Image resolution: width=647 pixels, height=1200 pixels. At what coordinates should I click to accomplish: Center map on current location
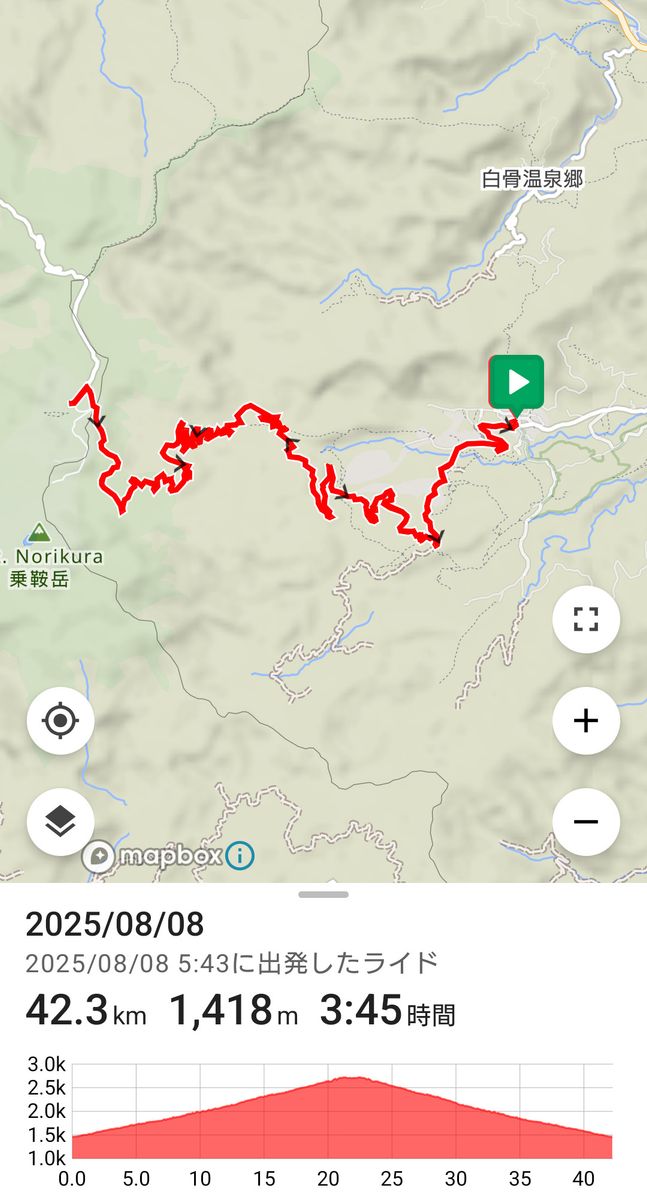[x=61, y=720]
